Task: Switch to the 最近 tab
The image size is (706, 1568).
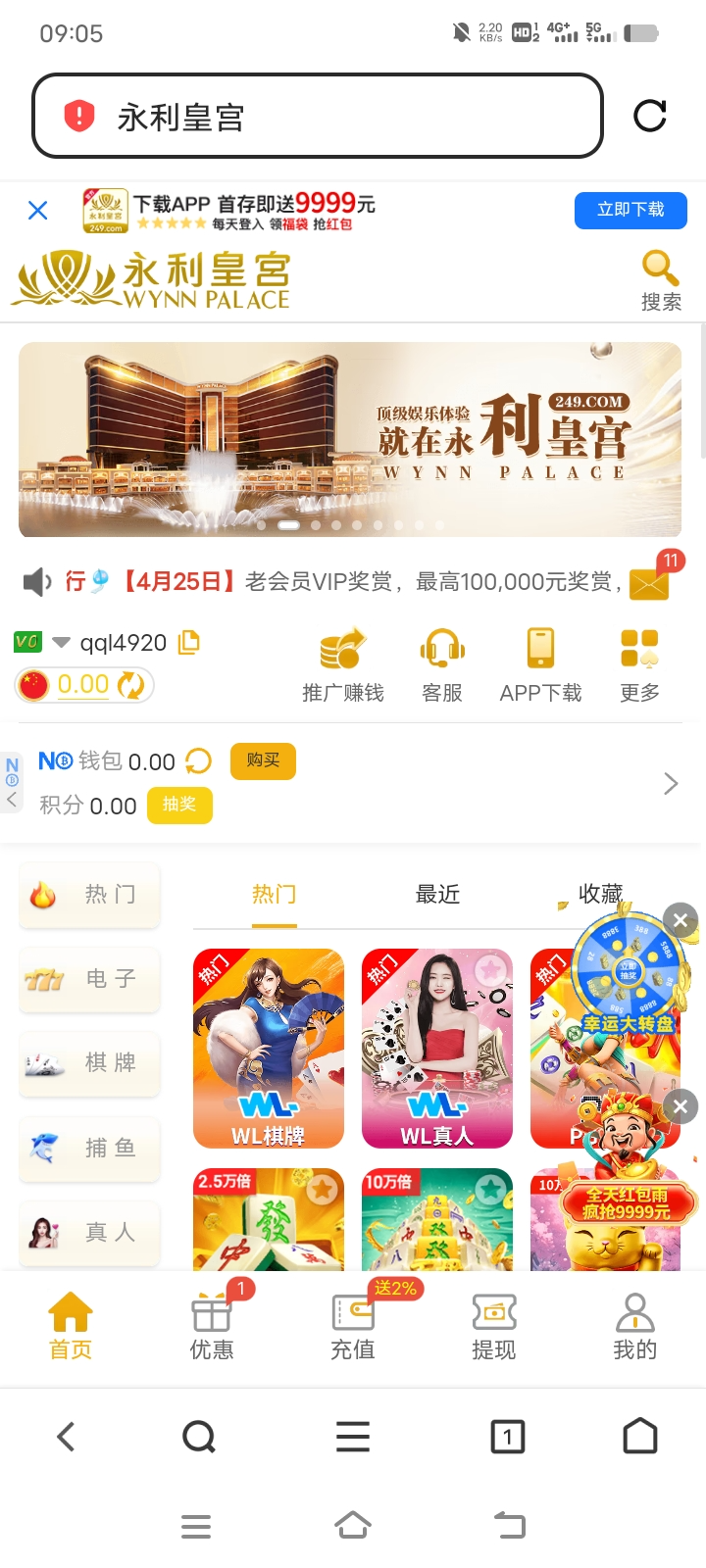Action: tap(437, 894)
